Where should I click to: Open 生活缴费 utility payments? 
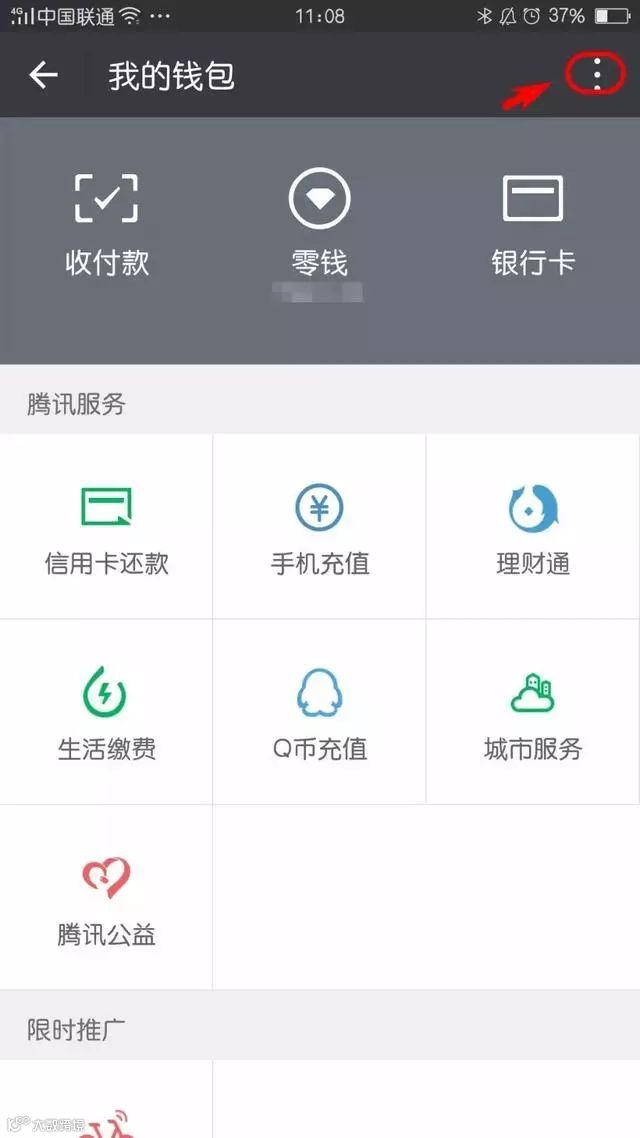pyautogui.click(x=107, y=712)
